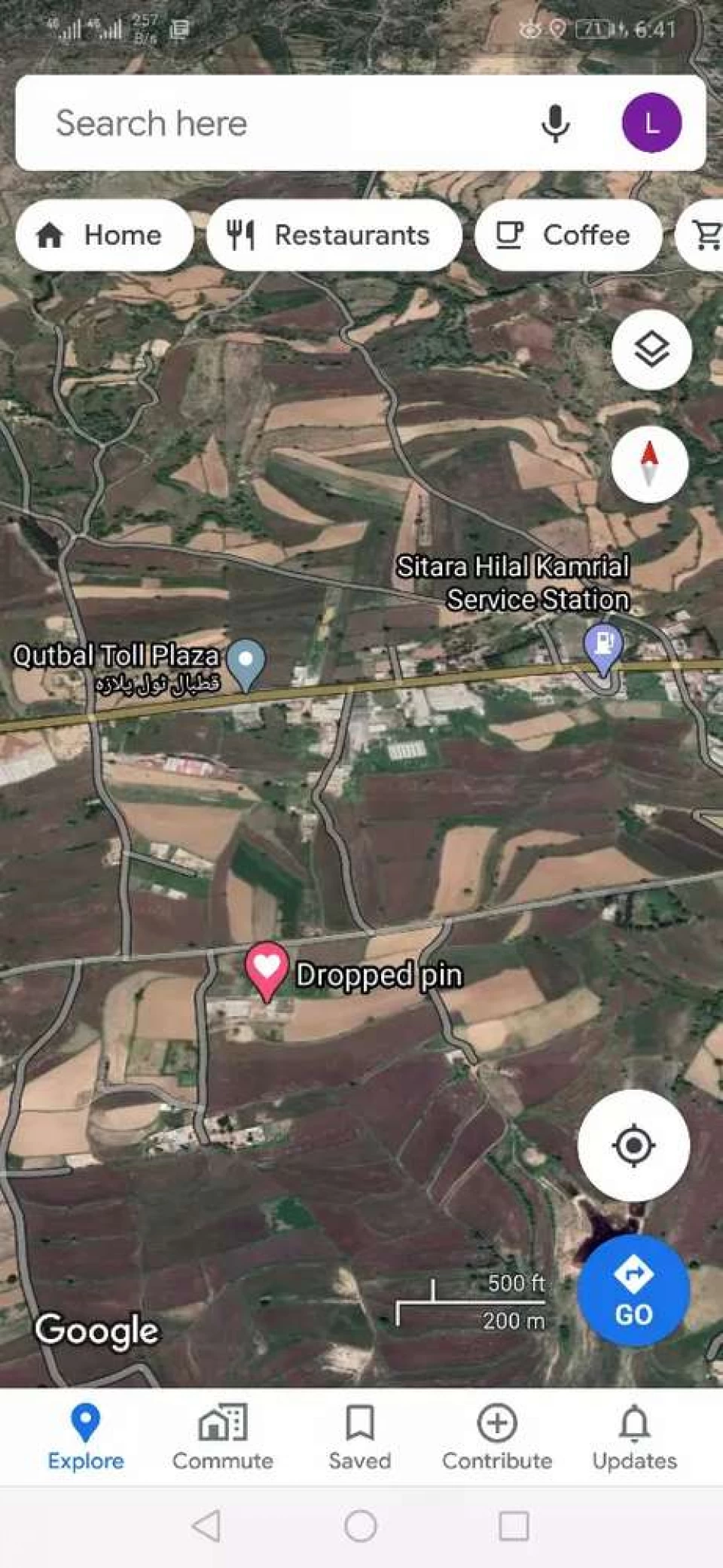
Task: Filter map by Restaurants chip
Action: 334,235
